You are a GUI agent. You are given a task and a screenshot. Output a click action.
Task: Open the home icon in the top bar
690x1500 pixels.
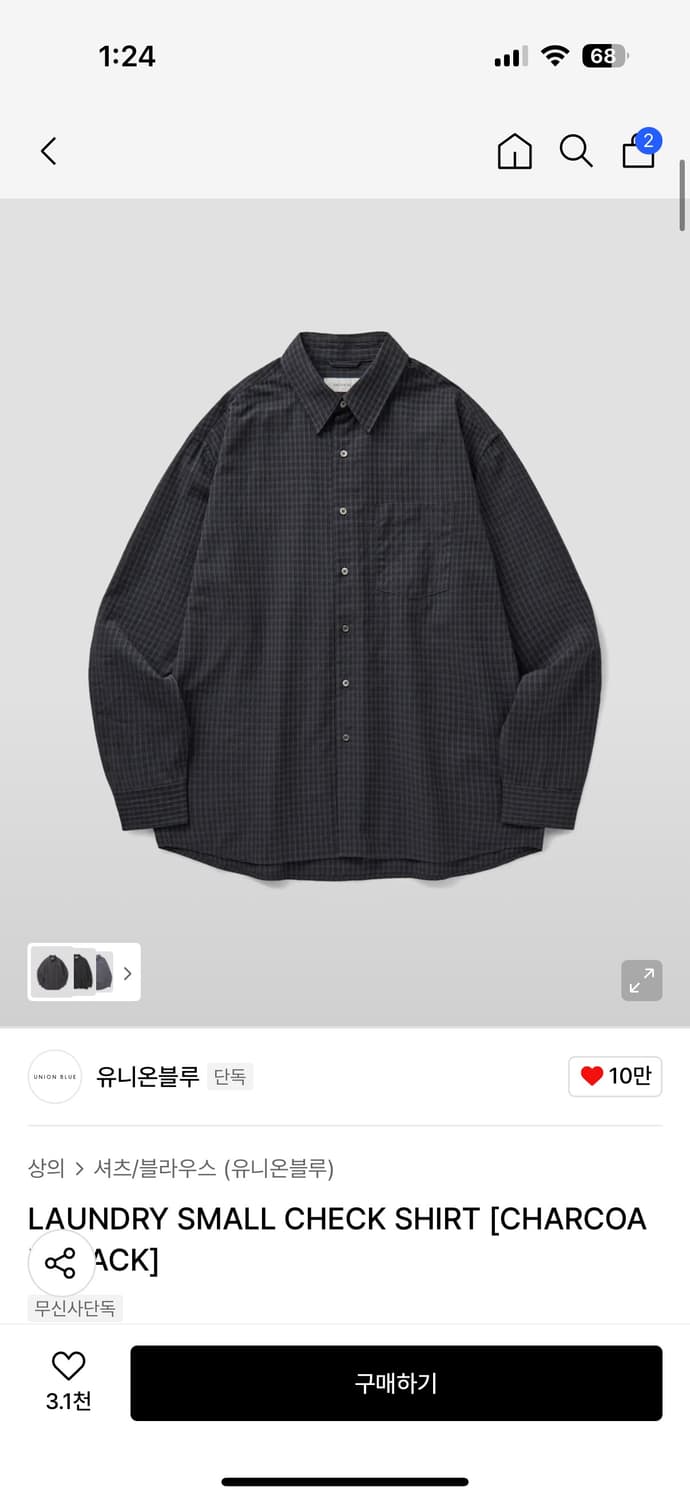click(514, 151)
